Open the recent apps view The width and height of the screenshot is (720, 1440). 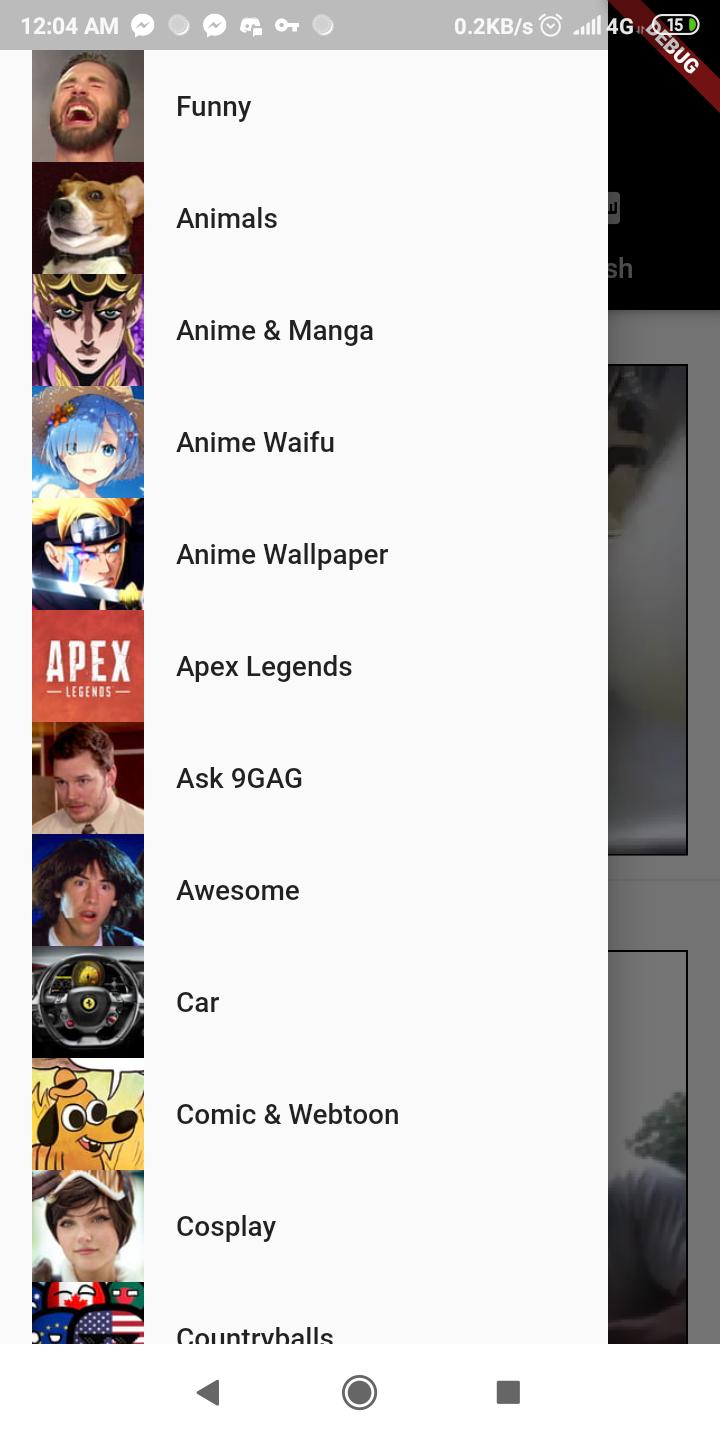(508, 1392)
